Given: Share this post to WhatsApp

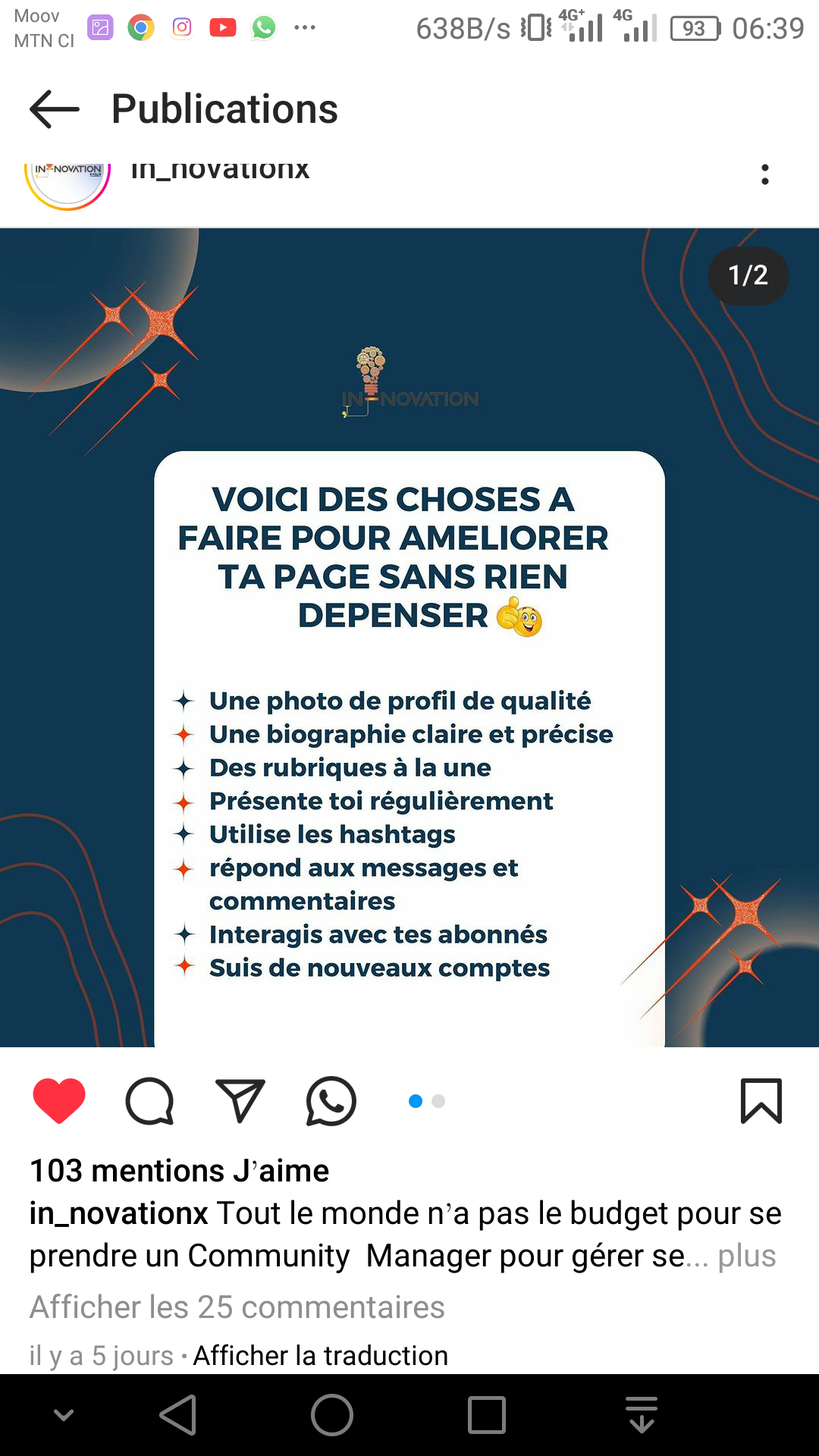Looking at the screenshot, I should [x=331, y=1100].
